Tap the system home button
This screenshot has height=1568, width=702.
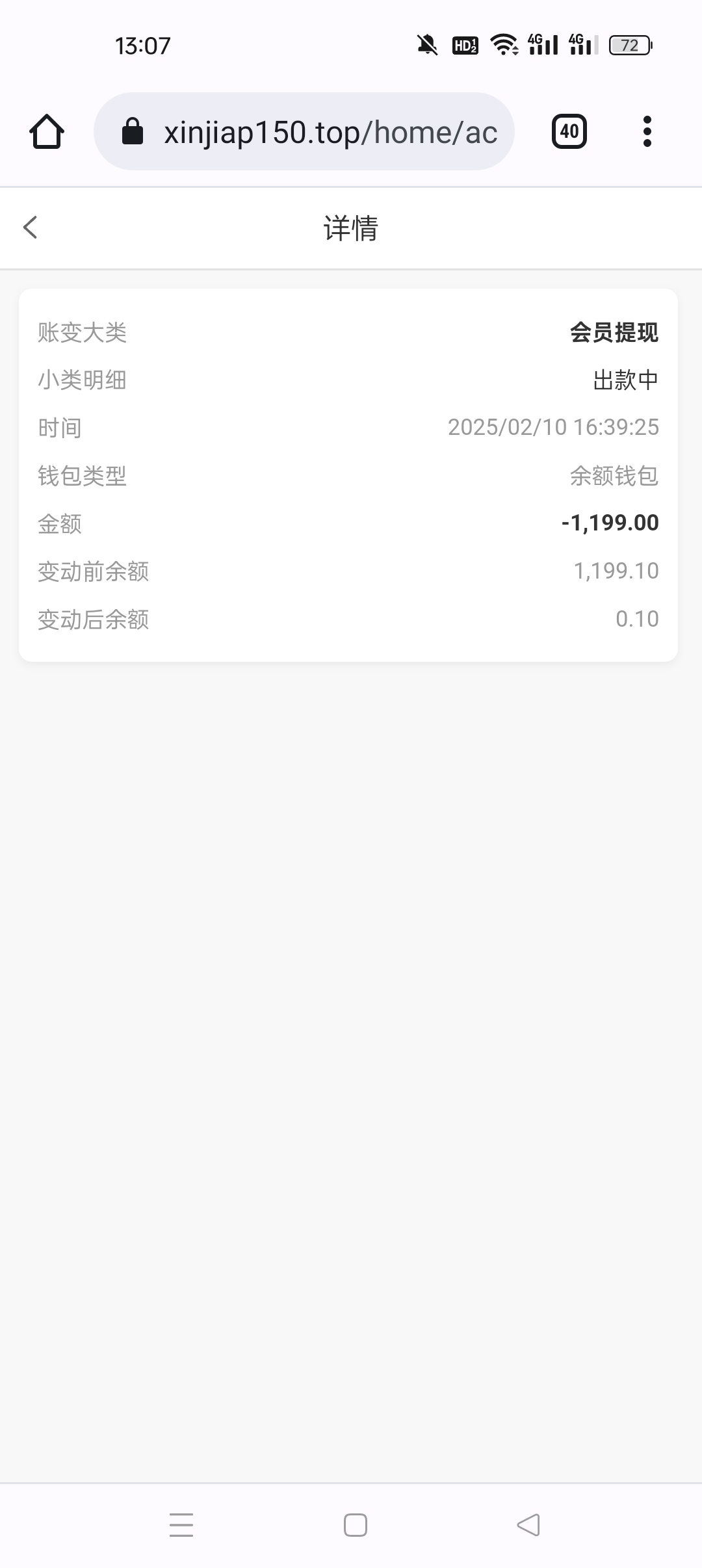356,1524
